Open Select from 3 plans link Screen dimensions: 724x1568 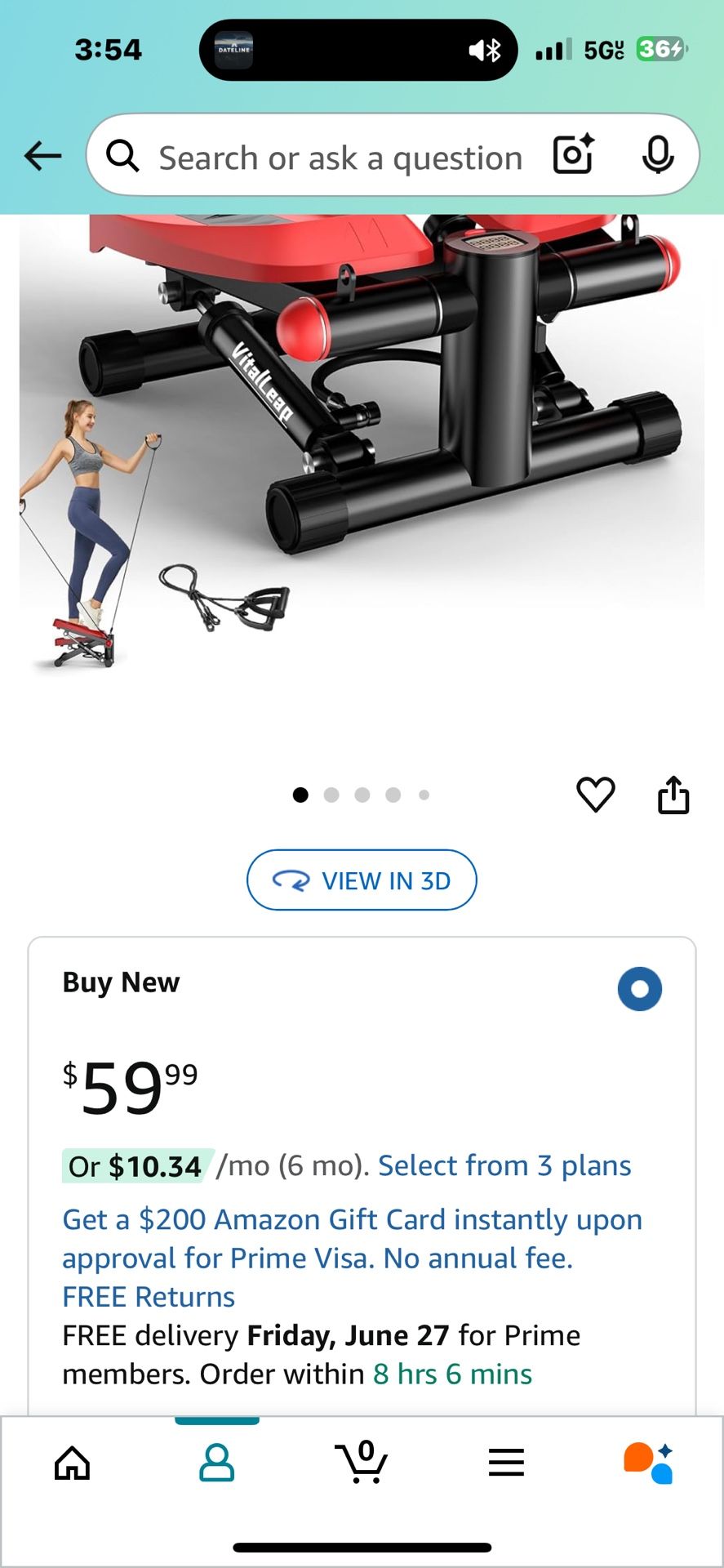click(504, 1165)
